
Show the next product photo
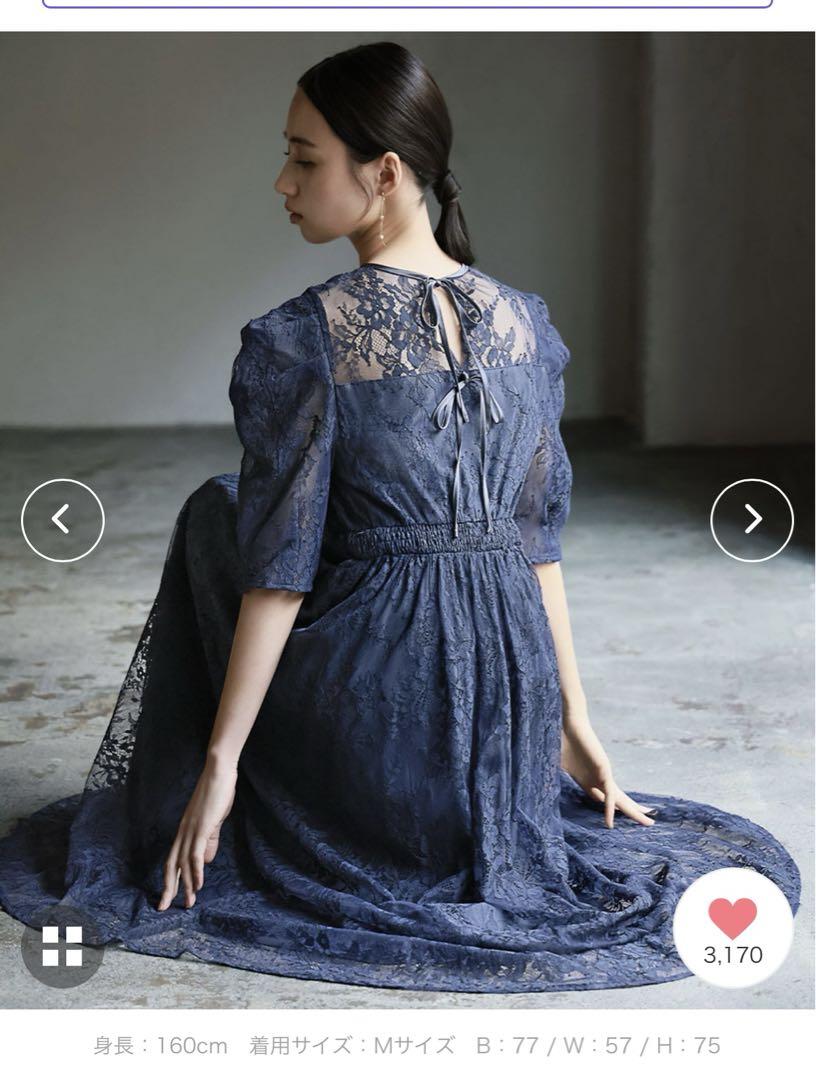752,520
